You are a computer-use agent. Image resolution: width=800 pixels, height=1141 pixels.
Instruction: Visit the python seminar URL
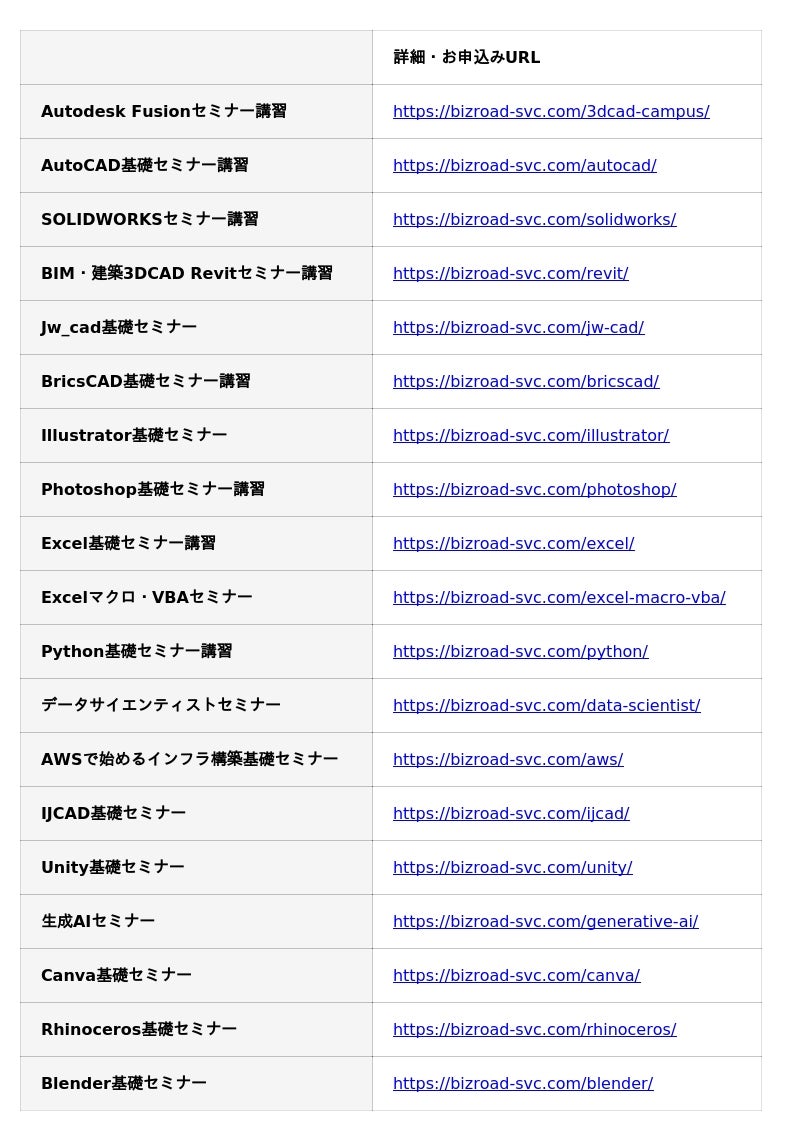(x=520, y=652)
